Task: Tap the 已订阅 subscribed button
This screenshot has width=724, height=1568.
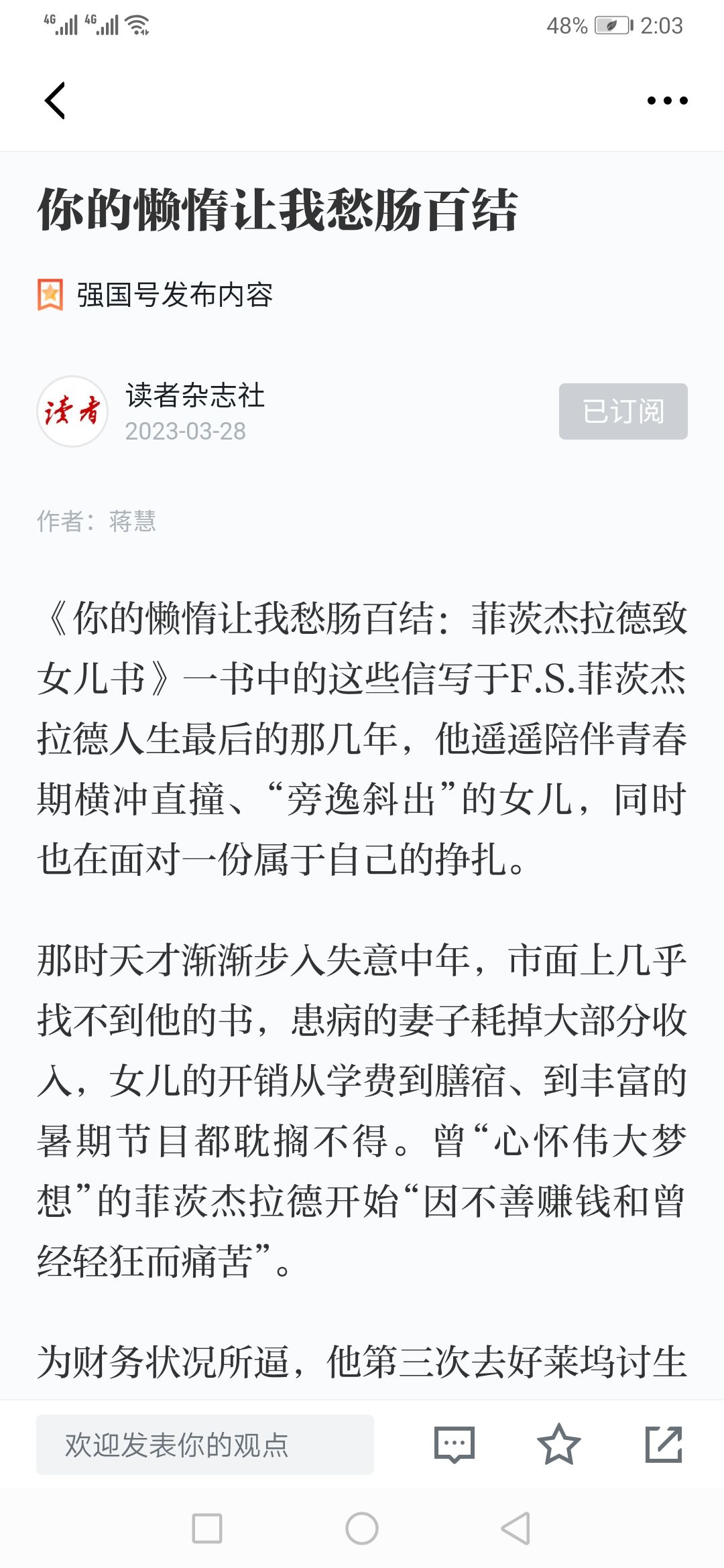Action: 623,411
